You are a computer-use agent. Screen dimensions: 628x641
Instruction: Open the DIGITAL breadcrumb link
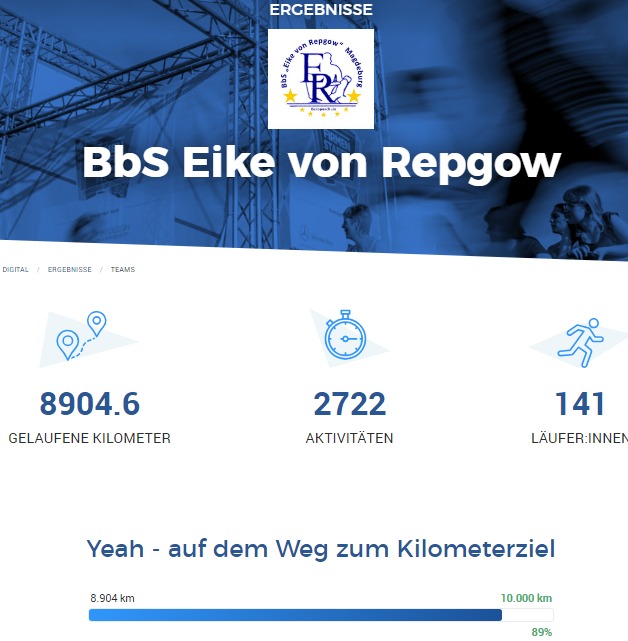click(15, 270)
